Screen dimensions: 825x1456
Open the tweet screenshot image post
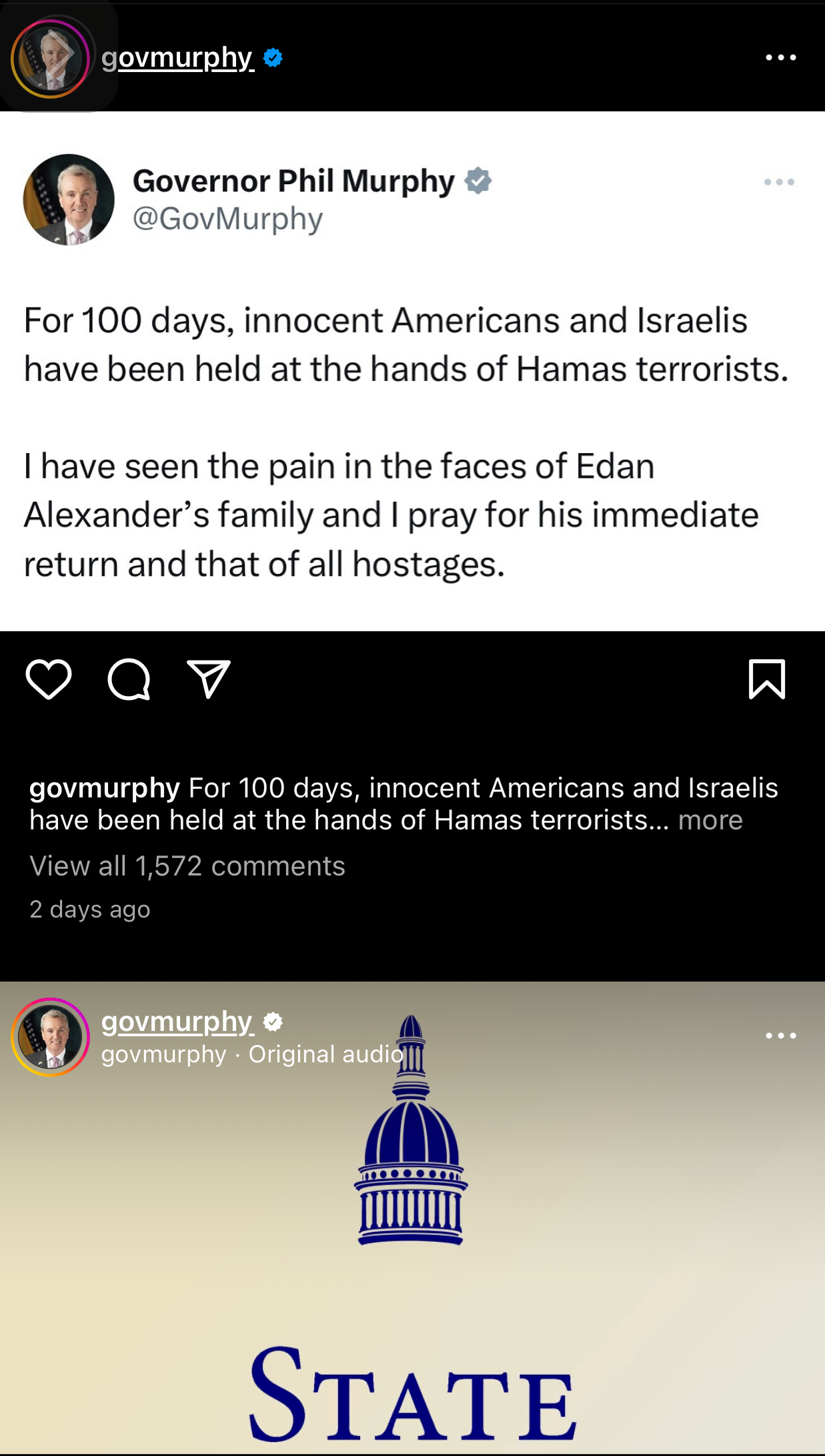412,371
